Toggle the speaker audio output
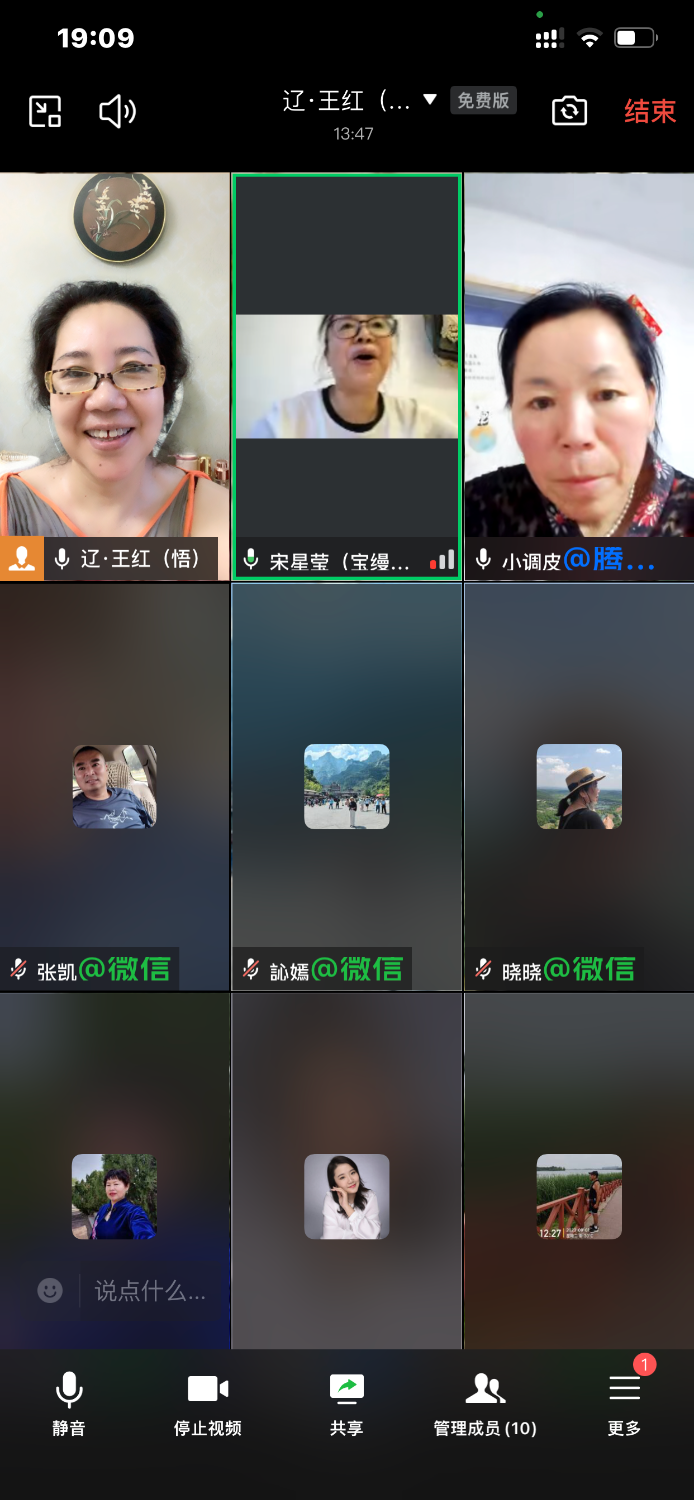Screen dimensions: 694x1500 117,111
